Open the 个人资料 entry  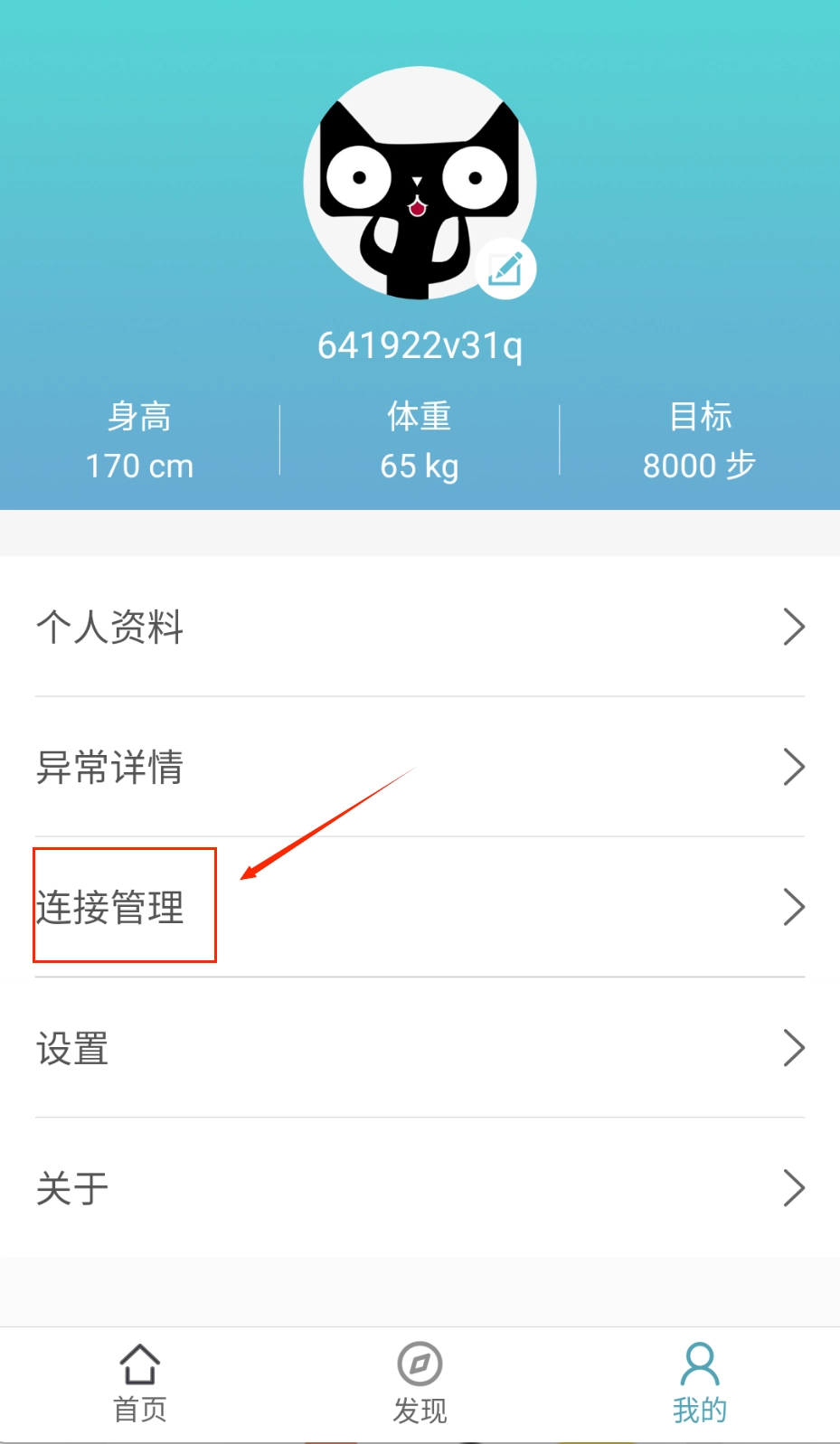click(109, 627)
